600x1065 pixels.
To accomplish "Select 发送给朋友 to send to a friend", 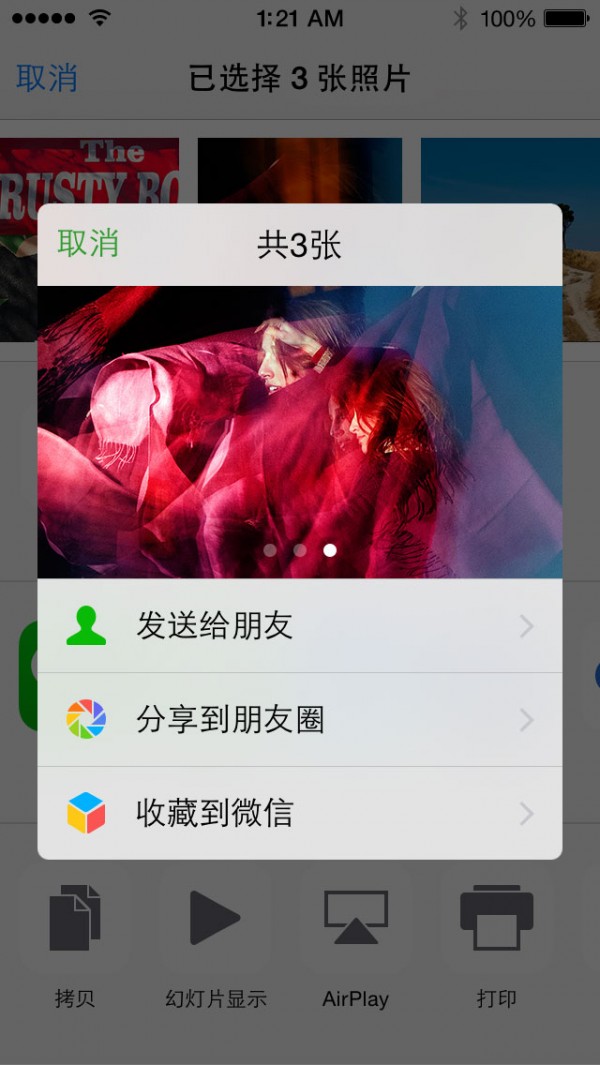I will pos(299,626).
